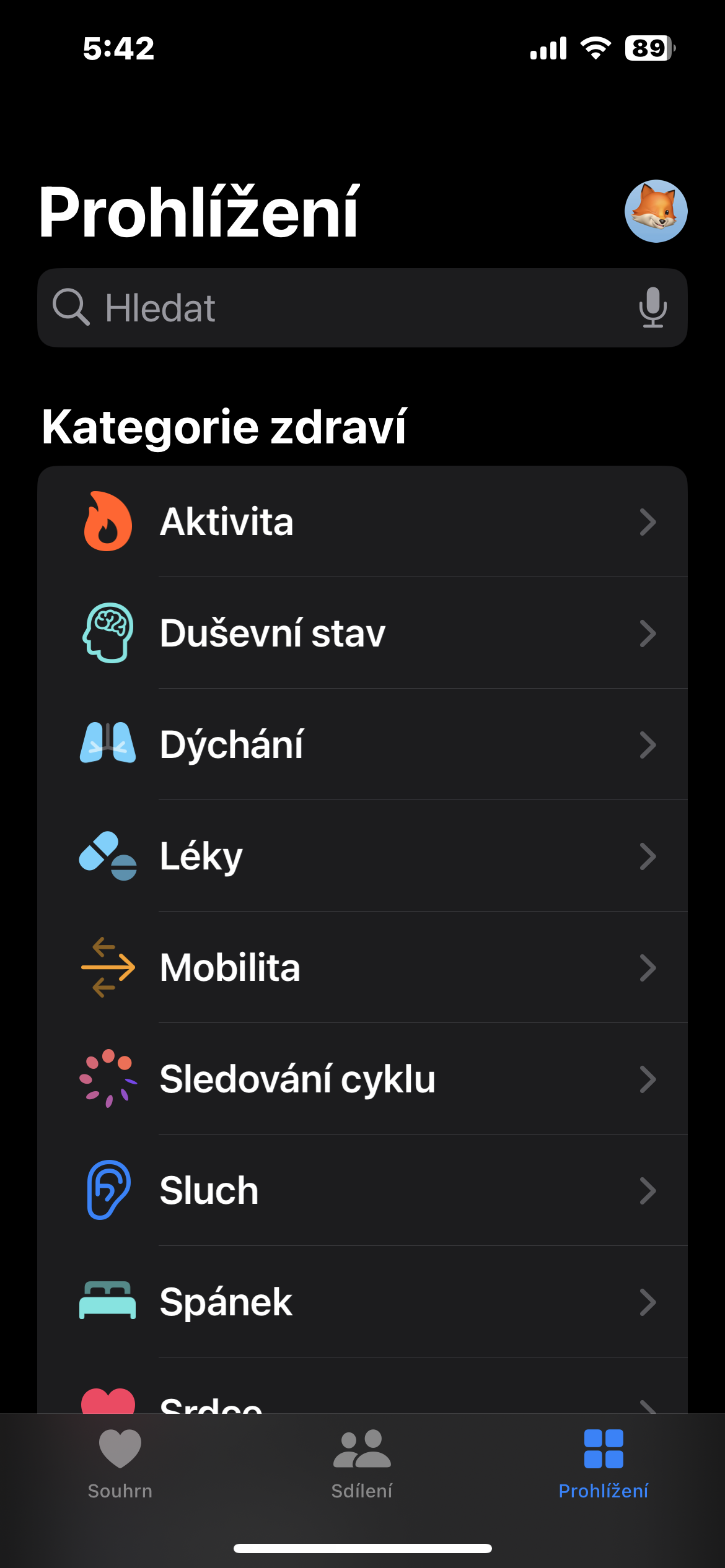Open Sledování cyklu category
The width and height of the screenshot is (725, 1568).
[362, 1079]
